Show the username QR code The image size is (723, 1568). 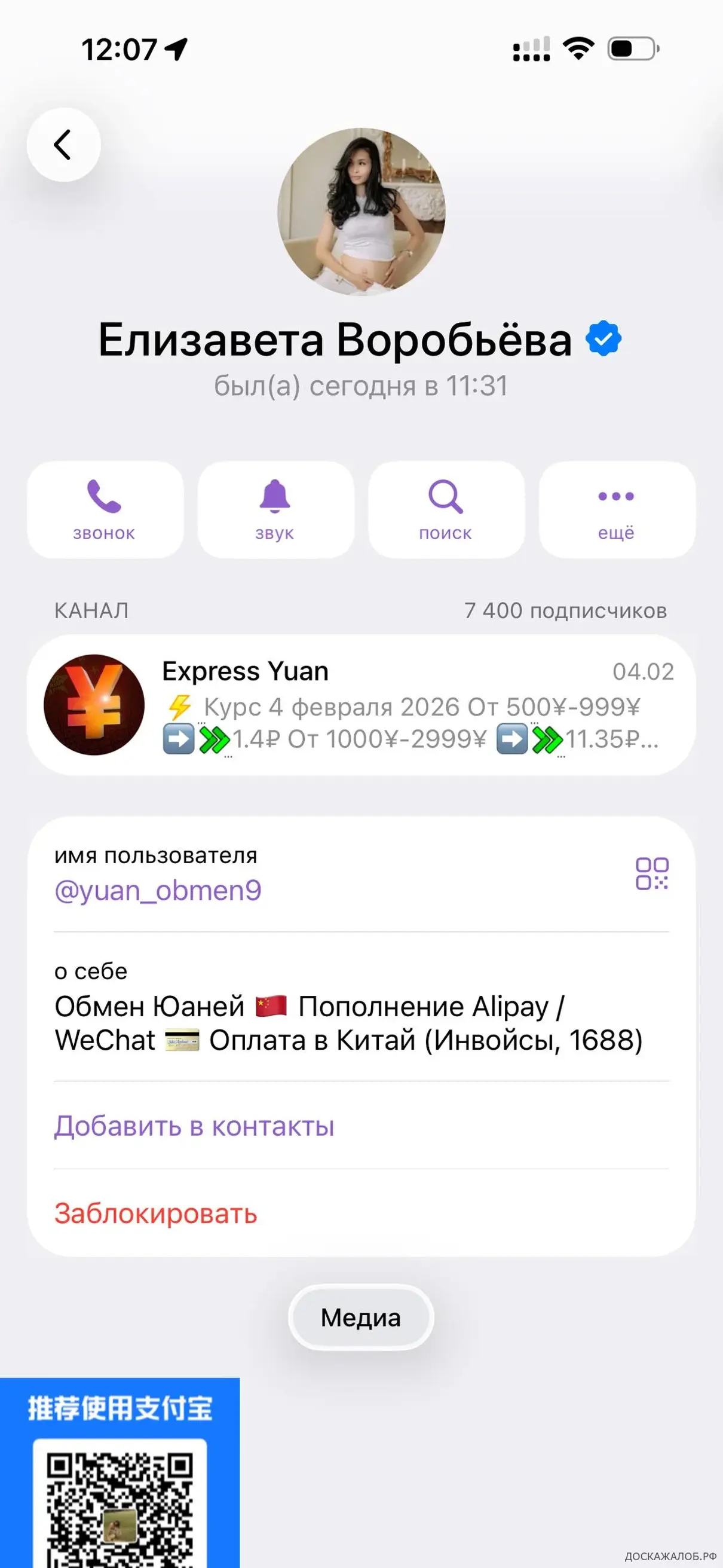tap(652, 873)
